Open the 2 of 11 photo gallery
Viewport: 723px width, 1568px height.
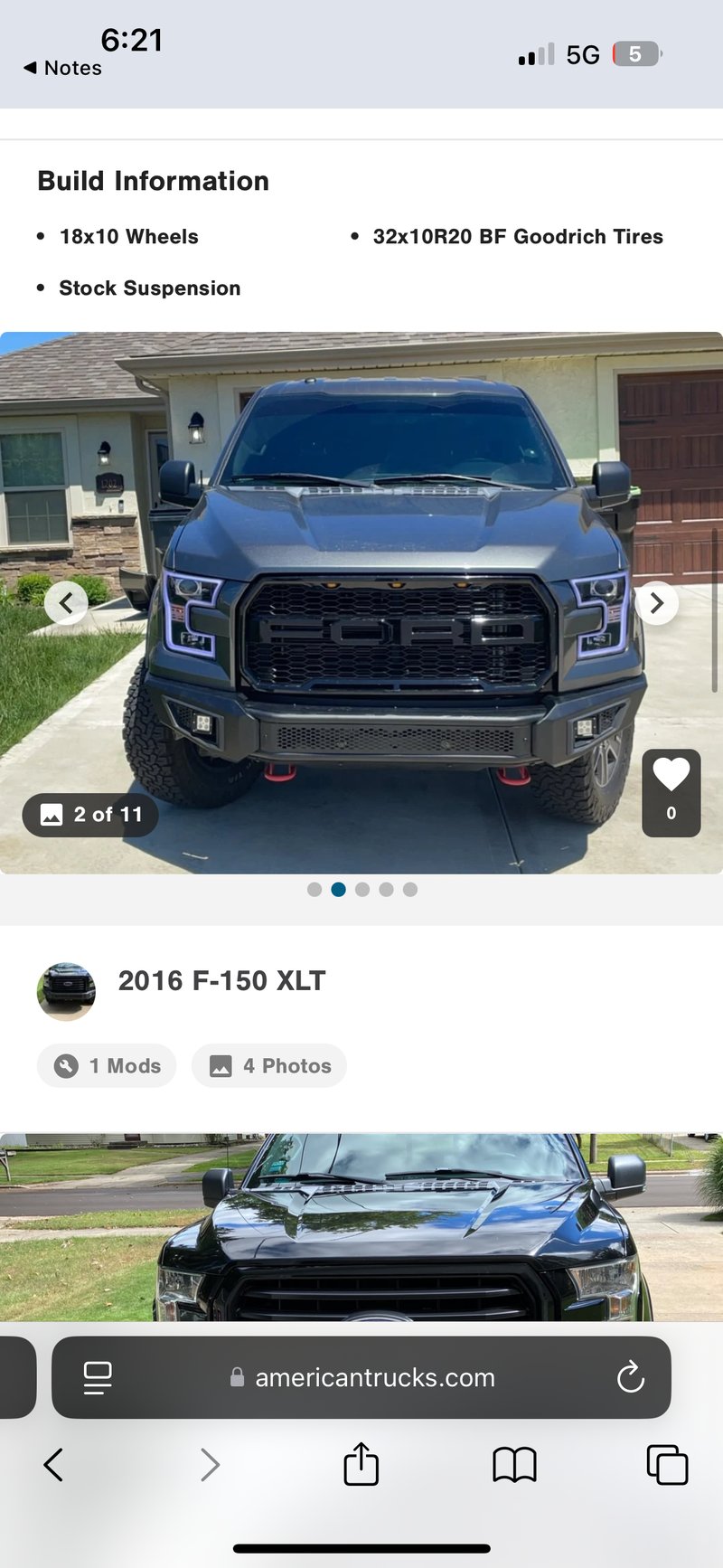[90, 815]
